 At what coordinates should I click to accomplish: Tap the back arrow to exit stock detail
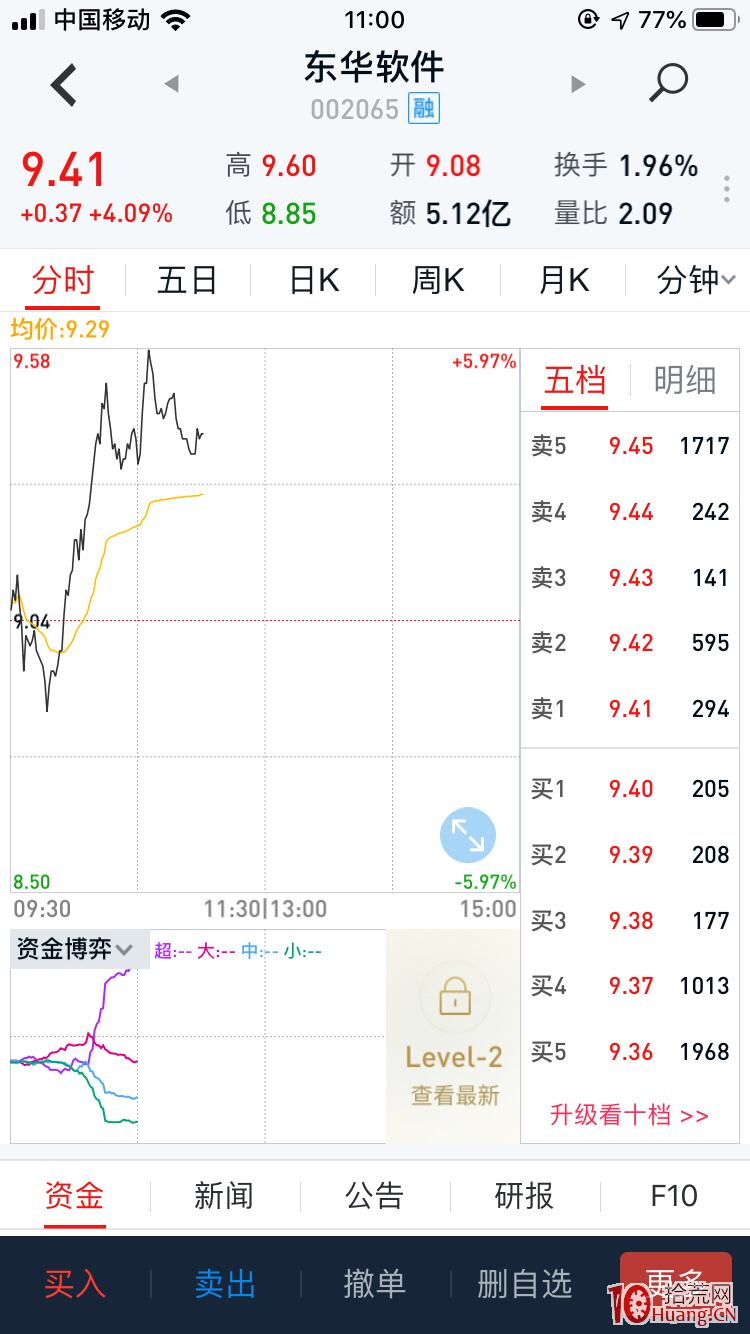pos(63,83)
